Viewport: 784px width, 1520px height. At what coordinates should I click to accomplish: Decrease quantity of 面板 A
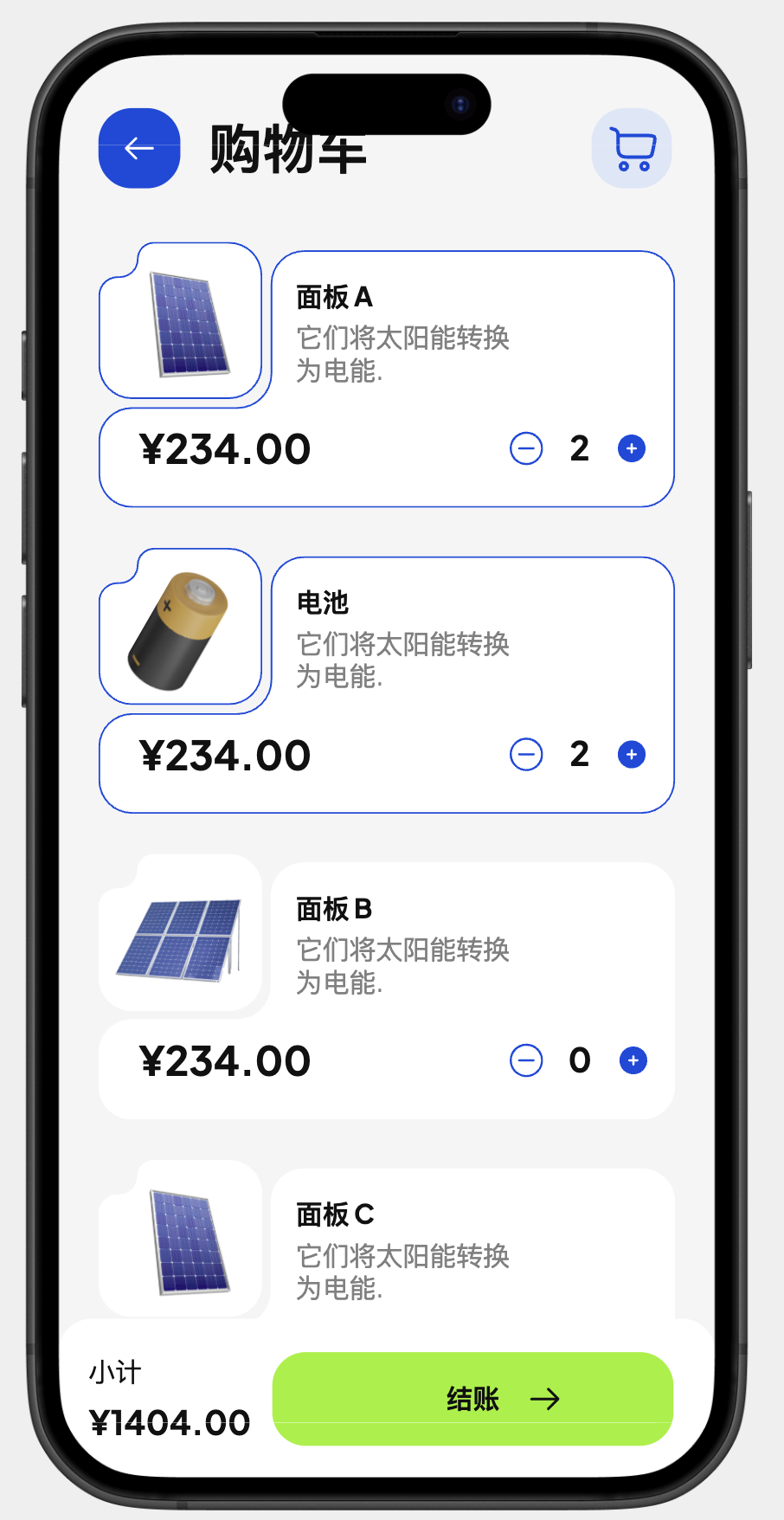pyautogui.click(x=526, y=448)
